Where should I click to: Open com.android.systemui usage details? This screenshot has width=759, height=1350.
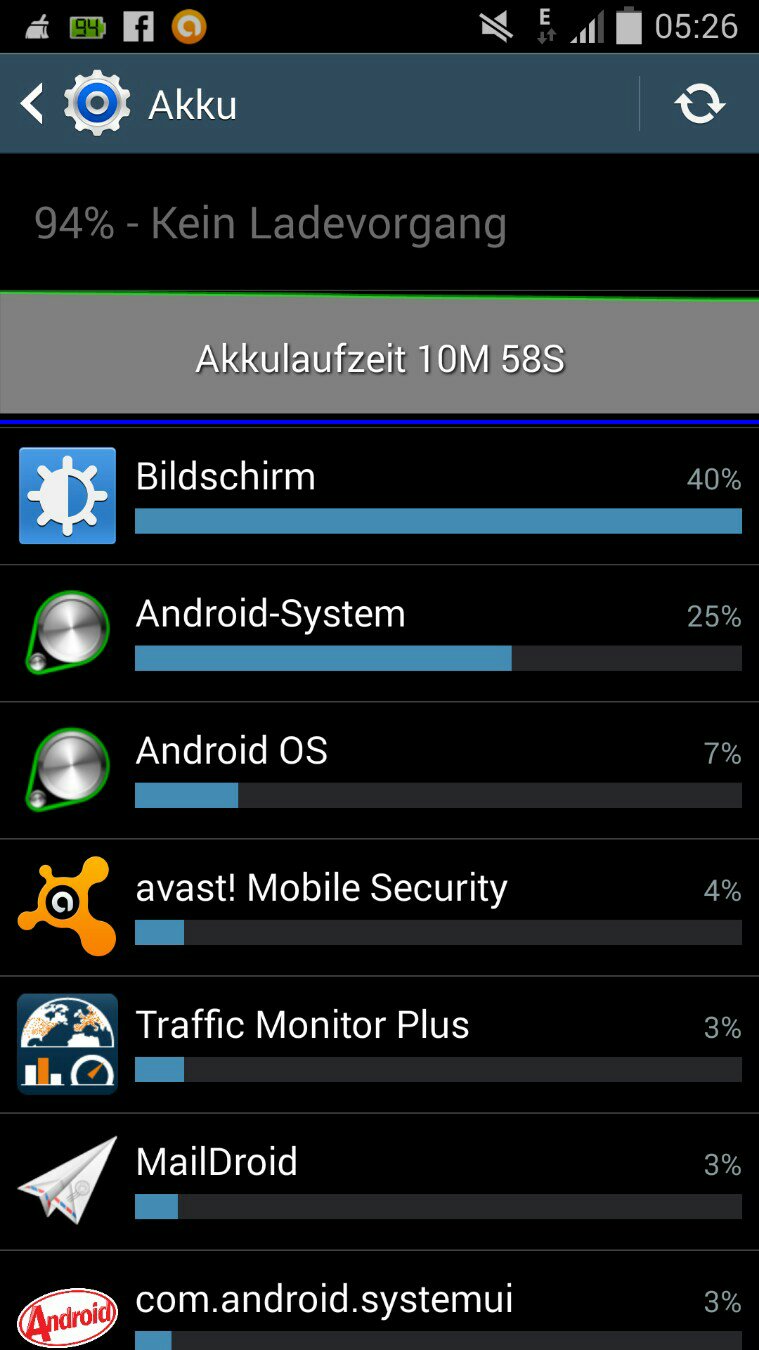[x=379, y=1301]
